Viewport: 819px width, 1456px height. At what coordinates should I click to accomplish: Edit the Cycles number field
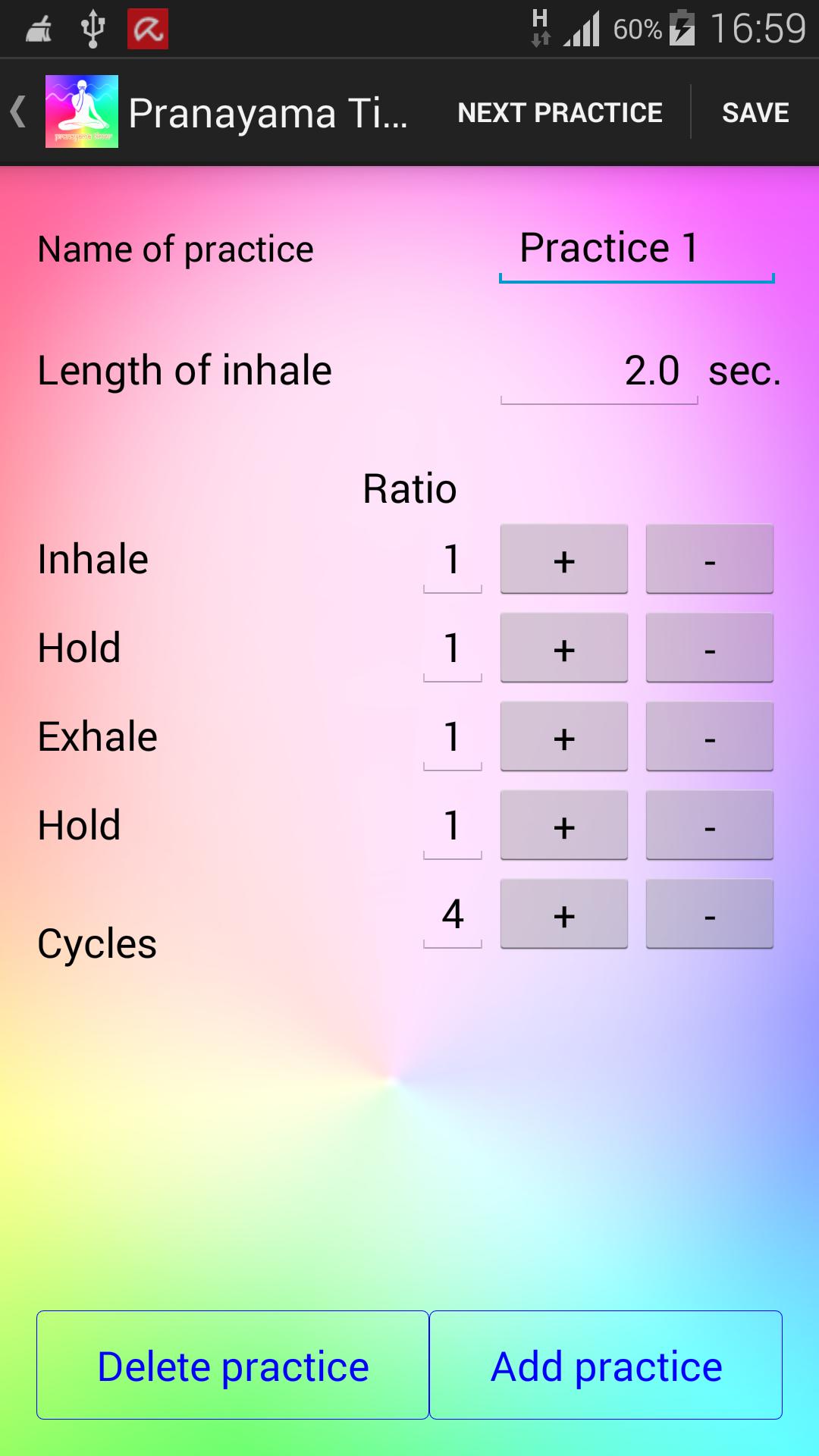[x=453, y=915]
